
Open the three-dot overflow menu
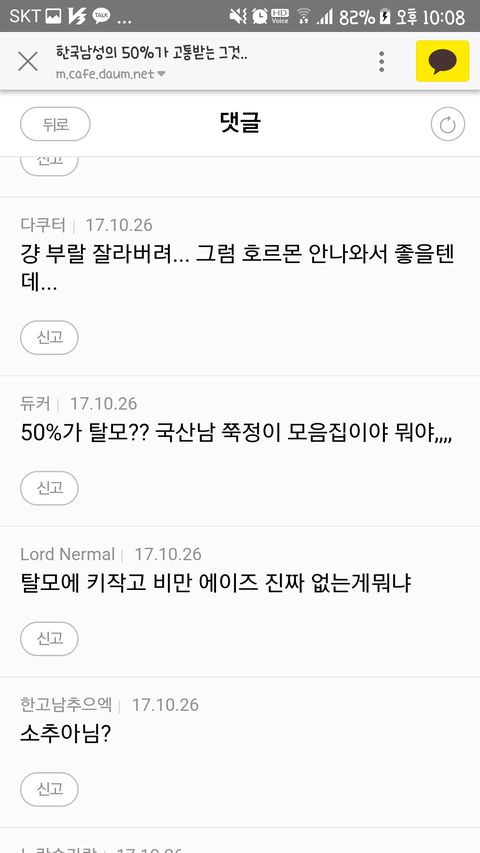tap(381, 61)
